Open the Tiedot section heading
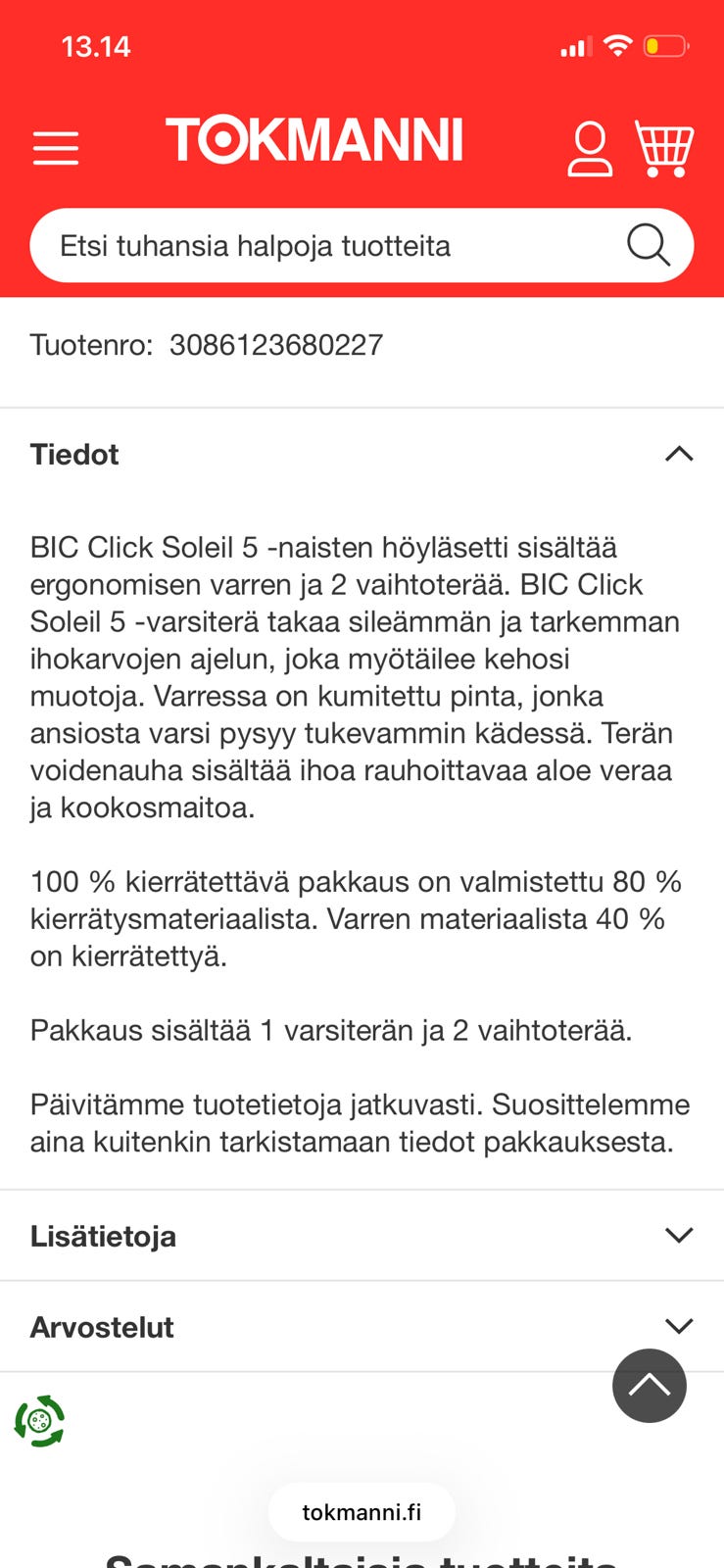This screenshot has height=1568, width=724. click(73, 454)
